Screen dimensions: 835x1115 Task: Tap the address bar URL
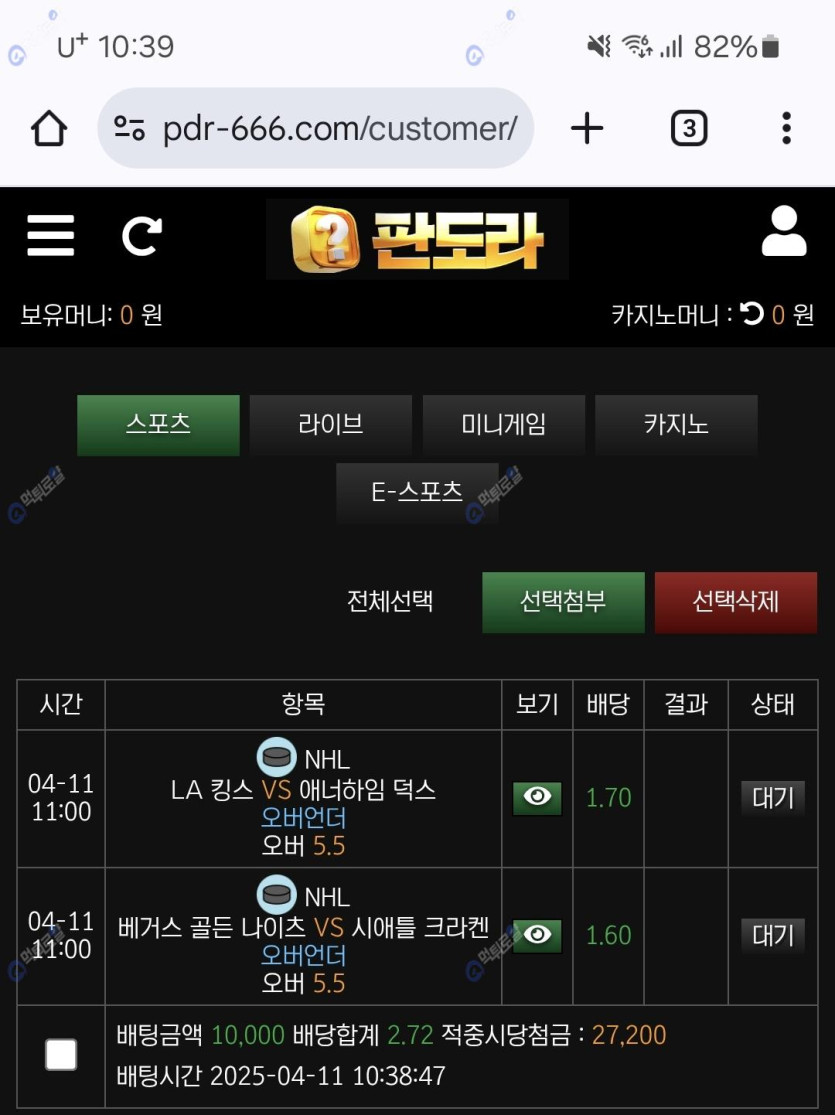tap(338, 129)
